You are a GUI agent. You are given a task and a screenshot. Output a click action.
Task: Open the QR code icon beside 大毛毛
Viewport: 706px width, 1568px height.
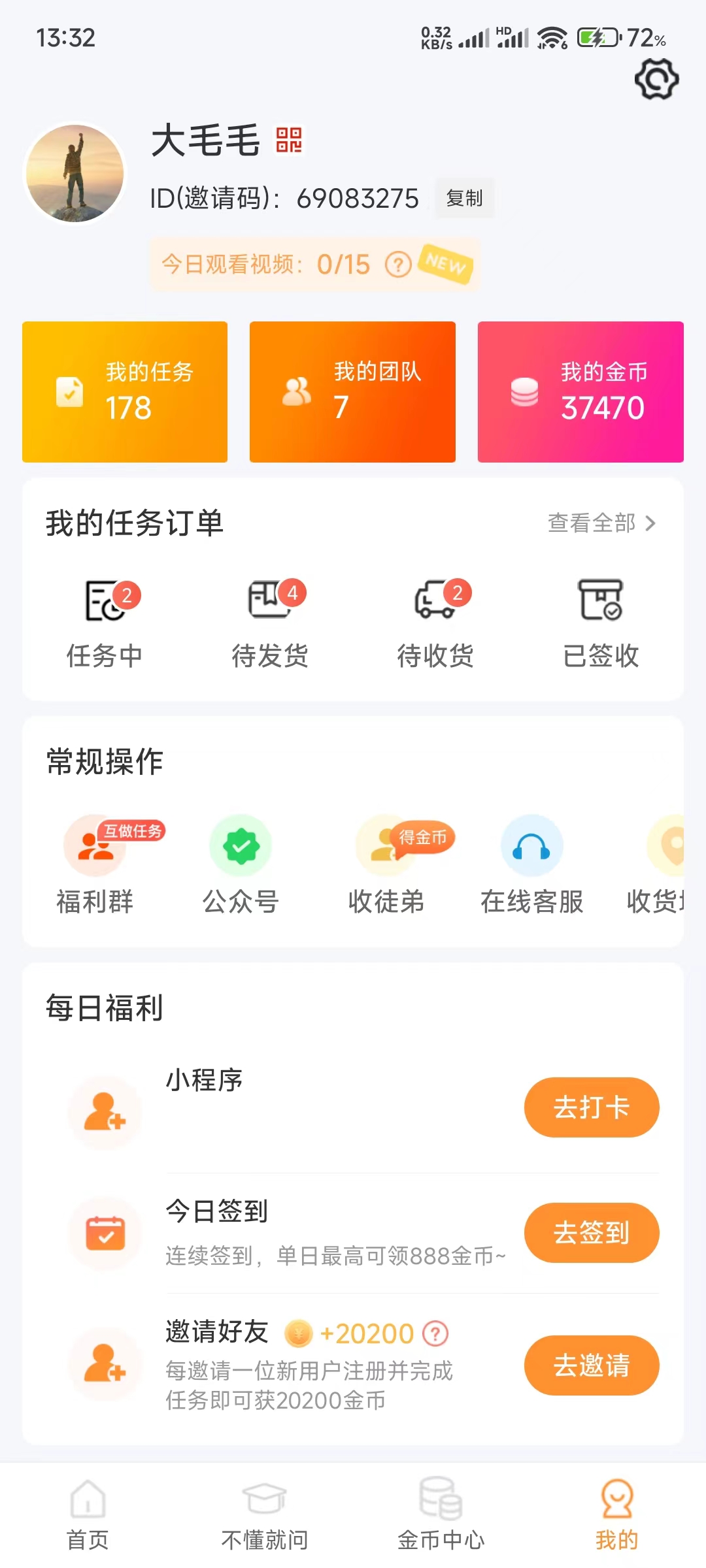(x=290, y=140)
